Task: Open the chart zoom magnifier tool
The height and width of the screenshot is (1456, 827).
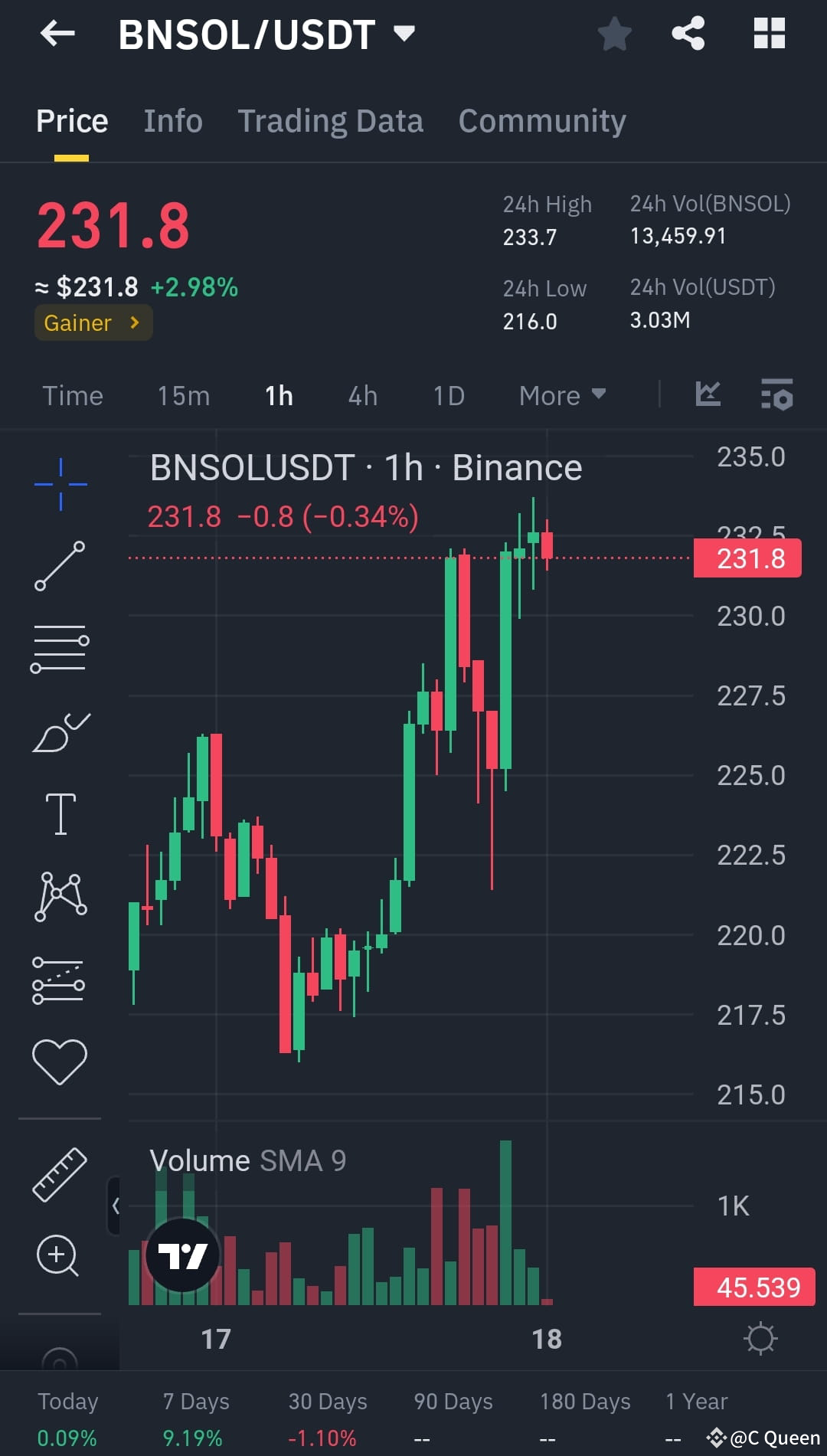Action: pos(57,1256)
